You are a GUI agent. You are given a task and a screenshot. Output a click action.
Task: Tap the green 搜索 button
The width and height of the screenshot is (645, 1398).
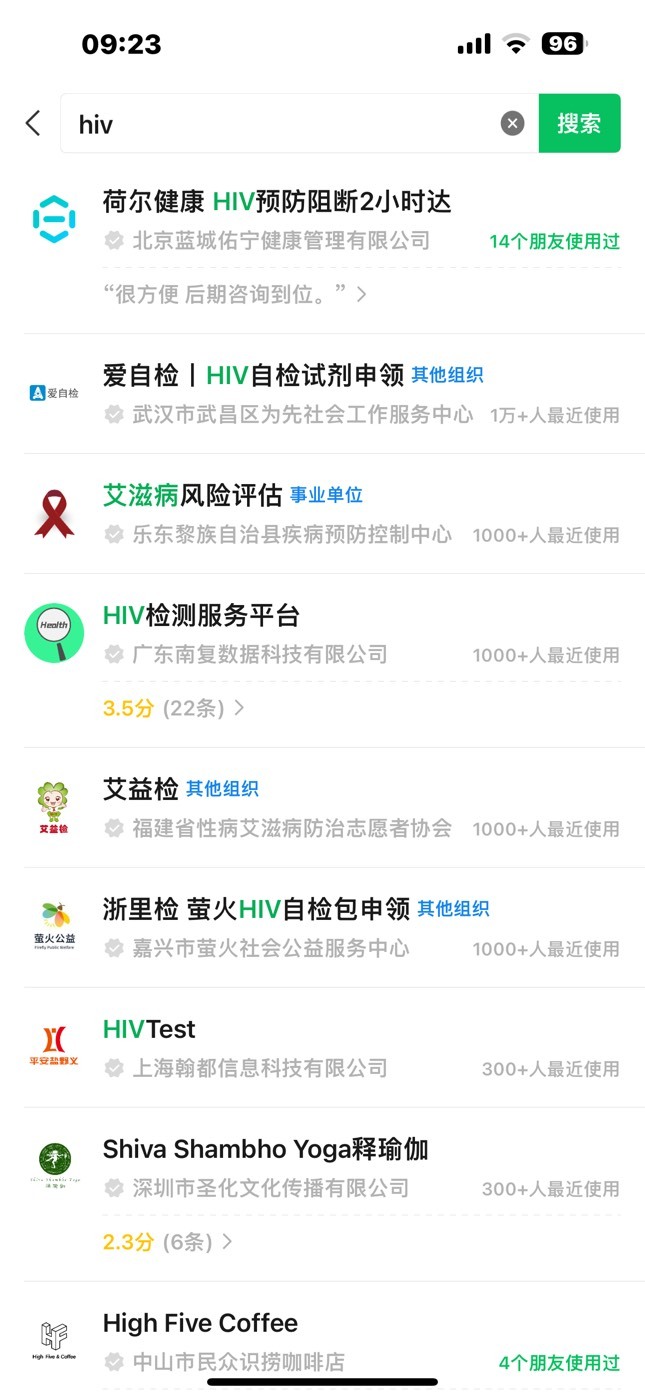coord(579,123)
